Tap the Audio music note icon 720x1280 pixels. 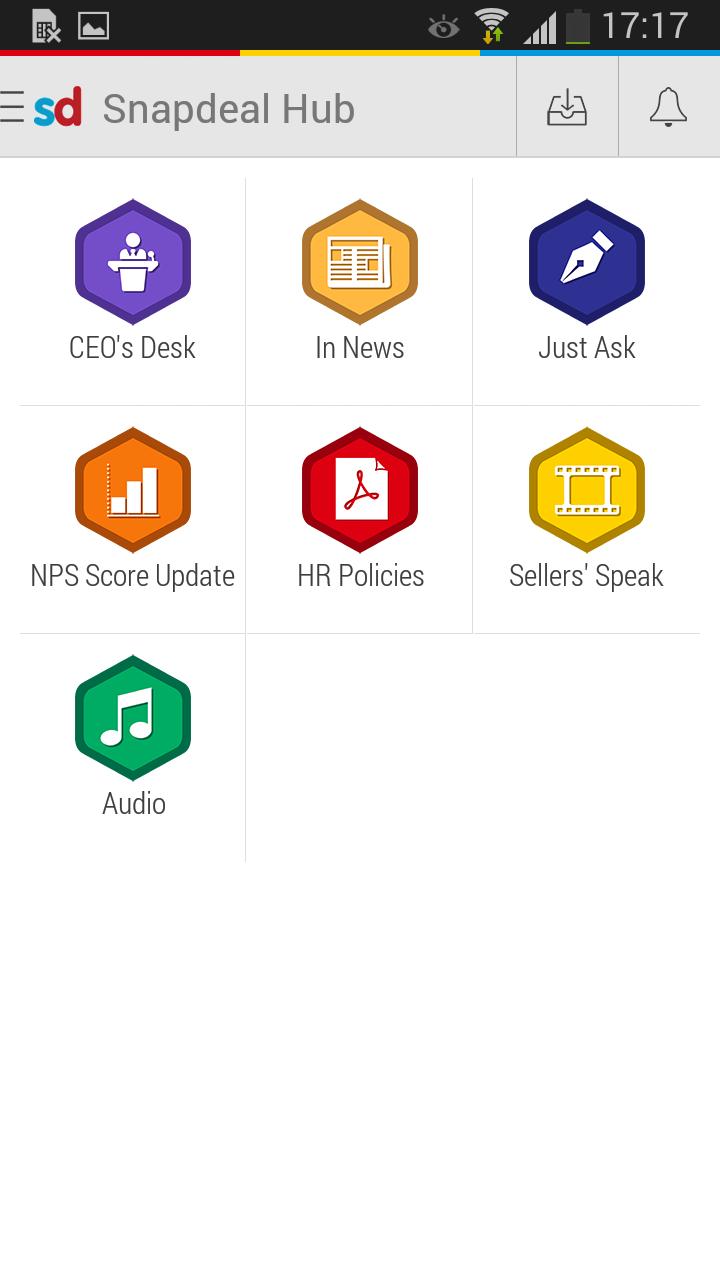pos(132,718)
